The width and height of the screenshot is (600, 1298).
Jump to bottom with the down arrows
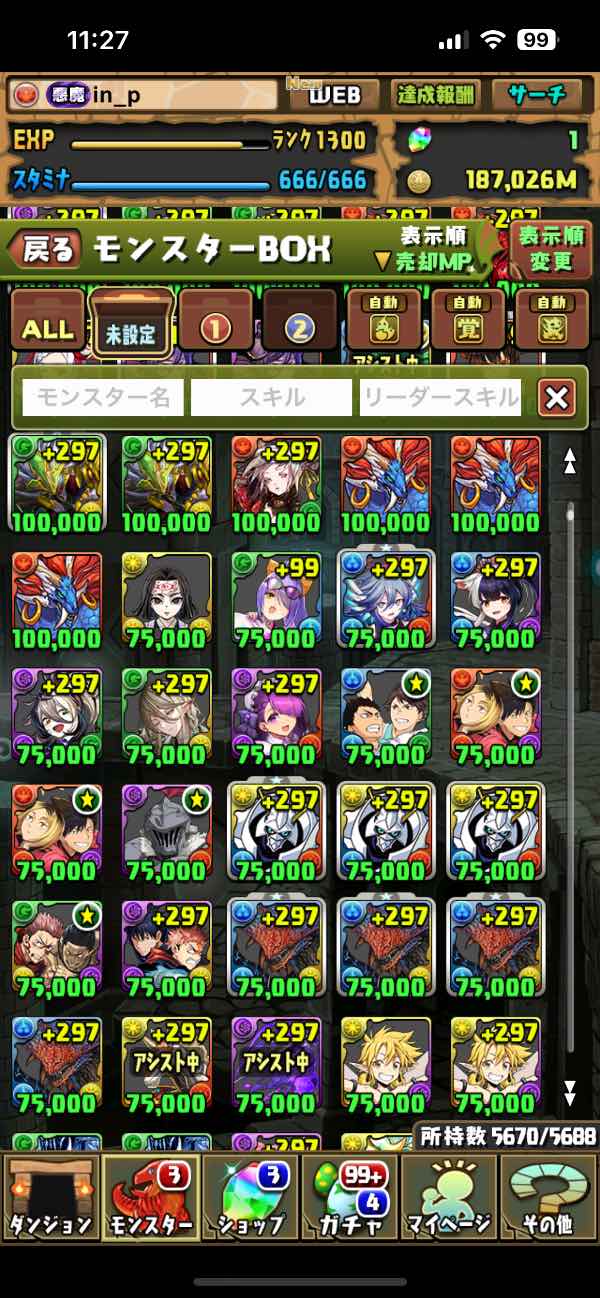pos(570,1090)
